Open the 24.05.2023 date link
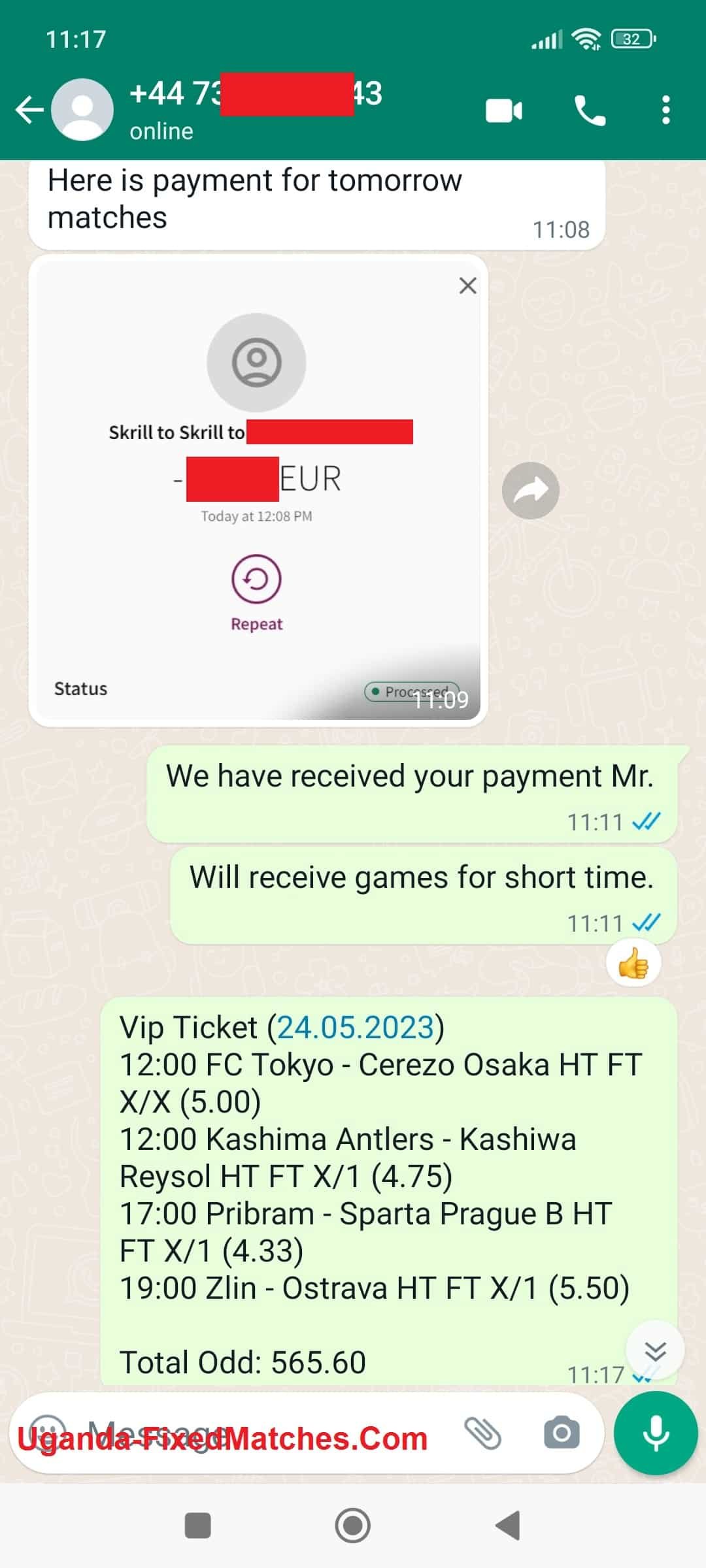 [x=356, y=1028]
